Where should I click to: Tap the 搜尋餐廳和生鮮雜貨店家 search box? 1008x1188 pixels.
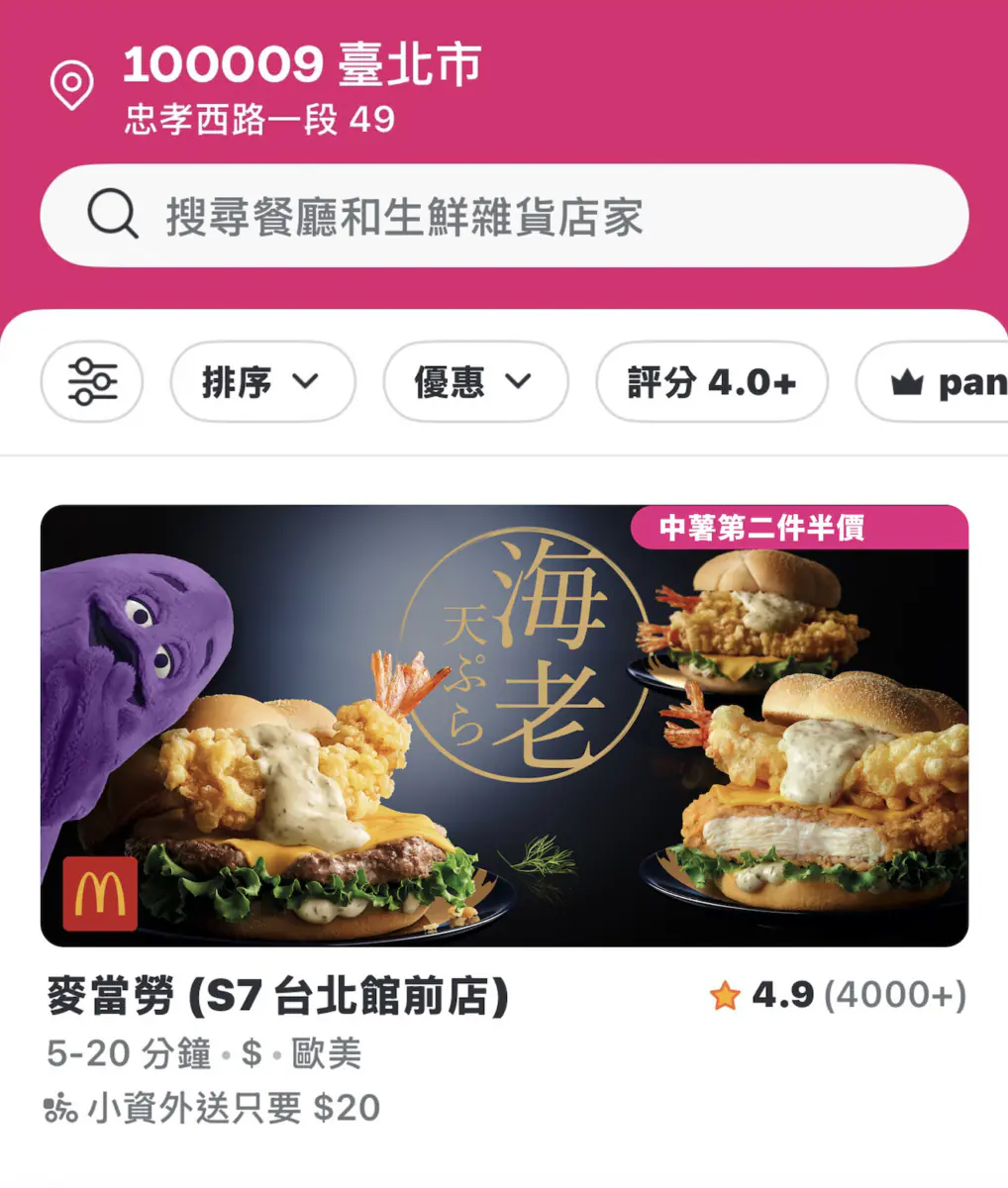click(x=503, y=216)
